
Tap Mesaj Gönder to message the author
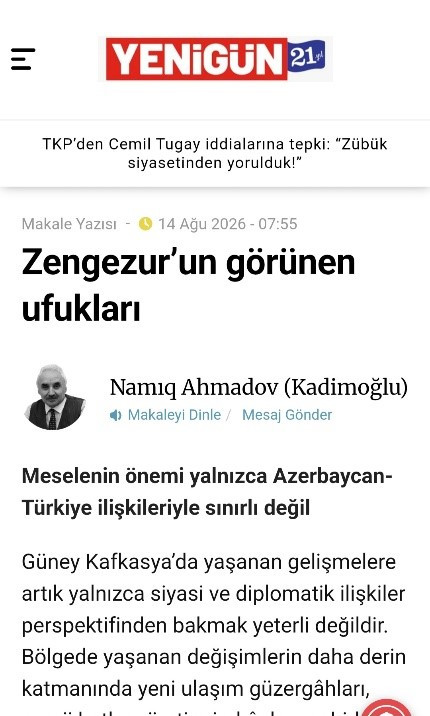pyautogui.click(x=287, y=415)
